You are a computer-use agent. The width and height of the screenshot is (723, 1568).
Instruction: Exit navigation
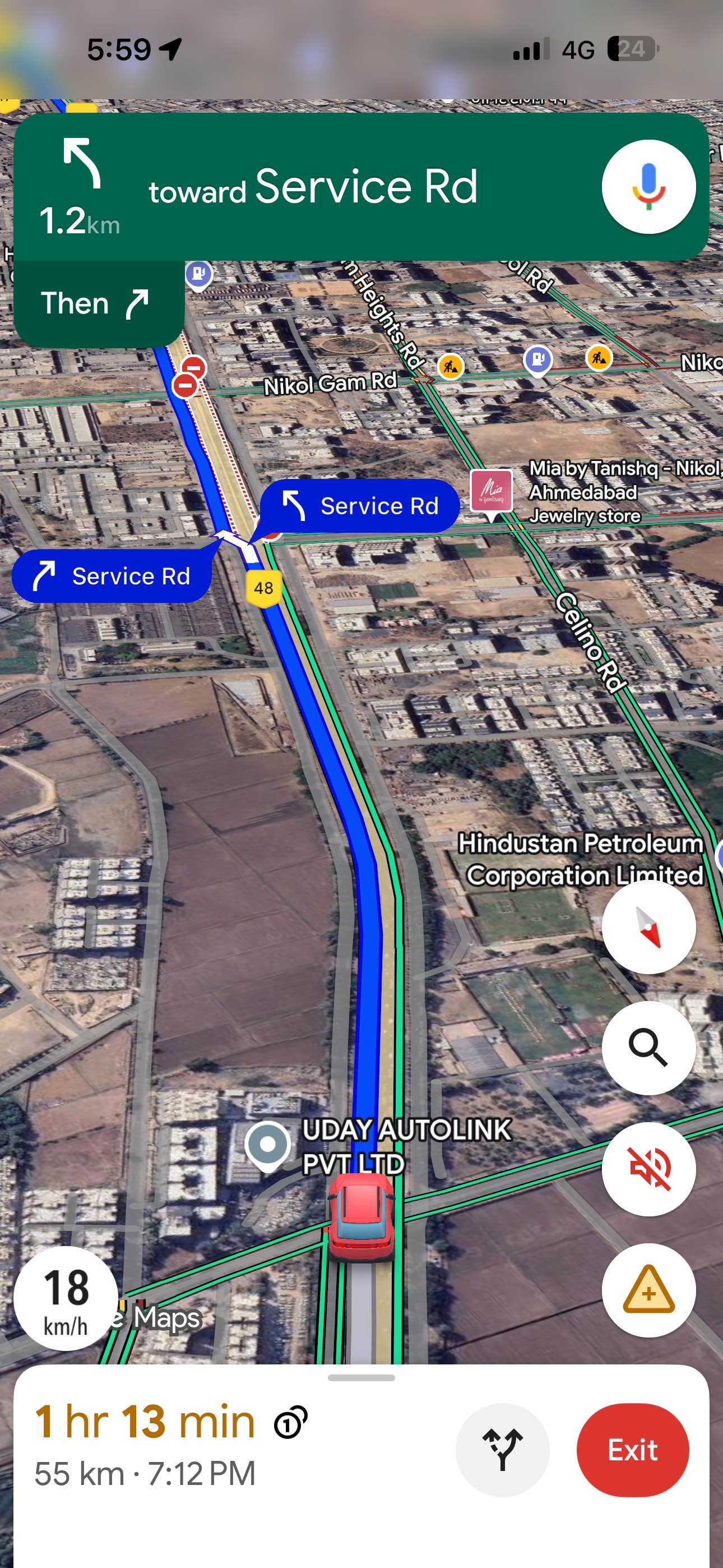pos(632,1450)
